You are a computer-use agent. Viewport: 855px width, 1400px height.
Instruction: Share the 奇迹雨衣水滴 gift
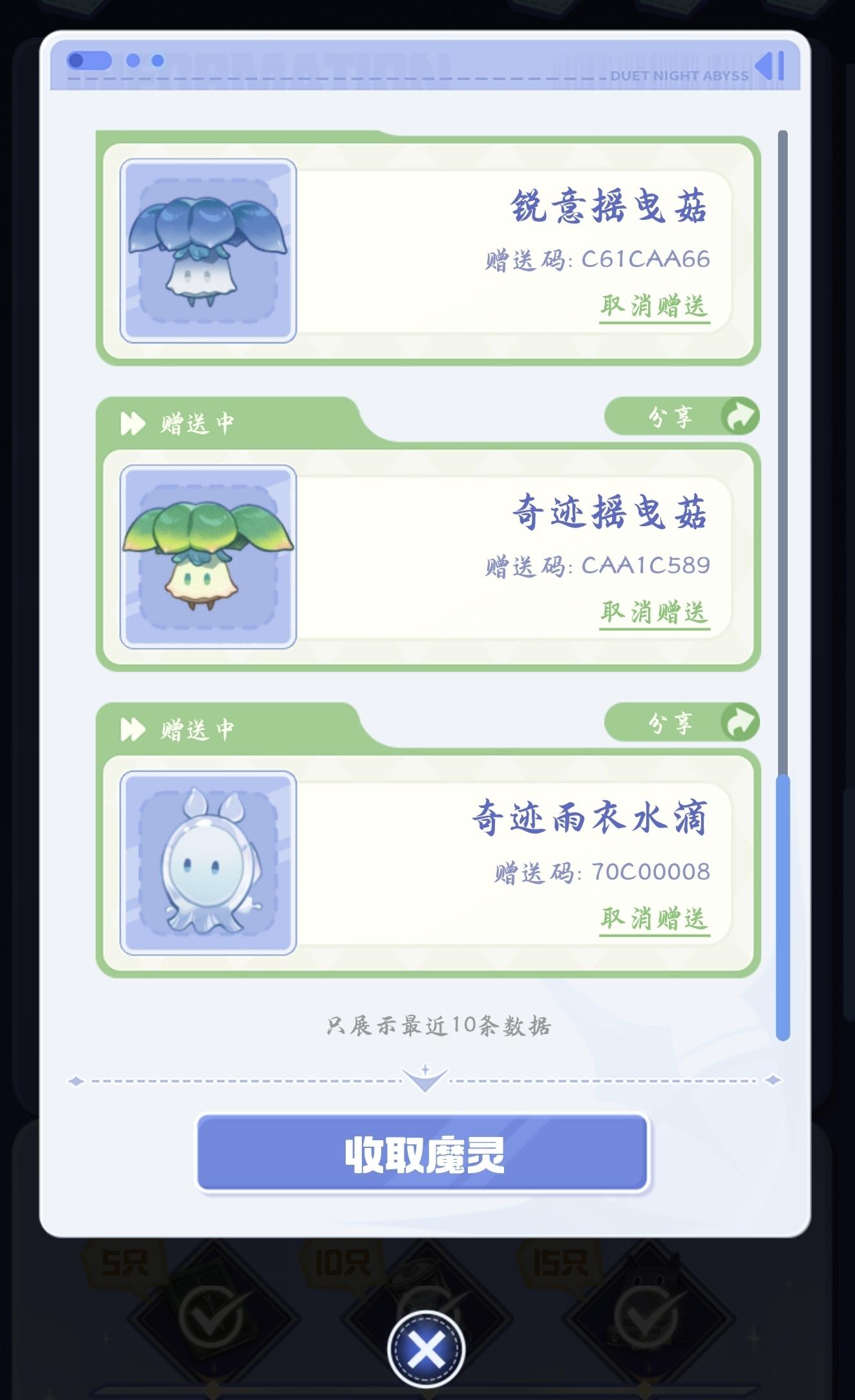pyautogui.click(x=682, y=722)
